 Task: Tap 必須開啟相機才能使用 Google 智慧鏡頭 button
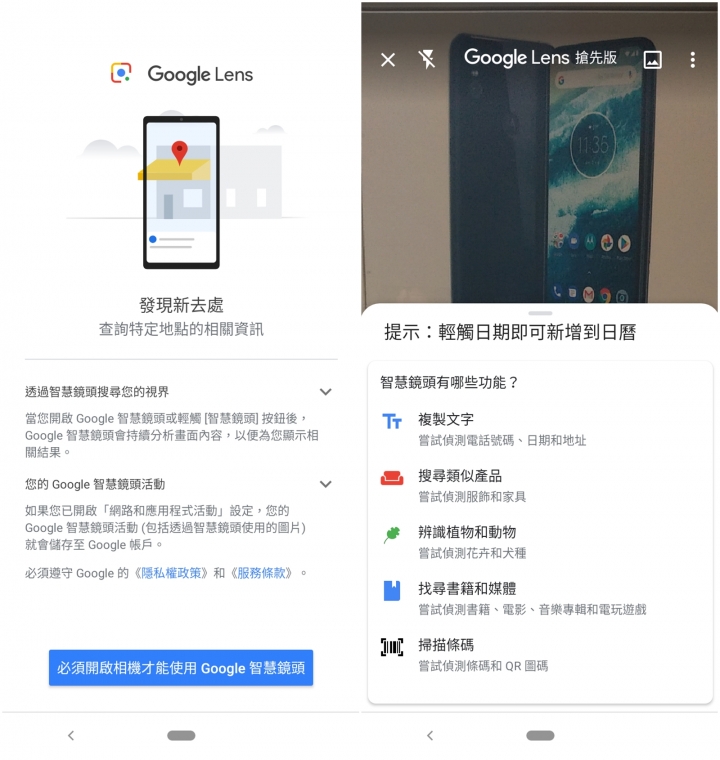pos(181,667)
